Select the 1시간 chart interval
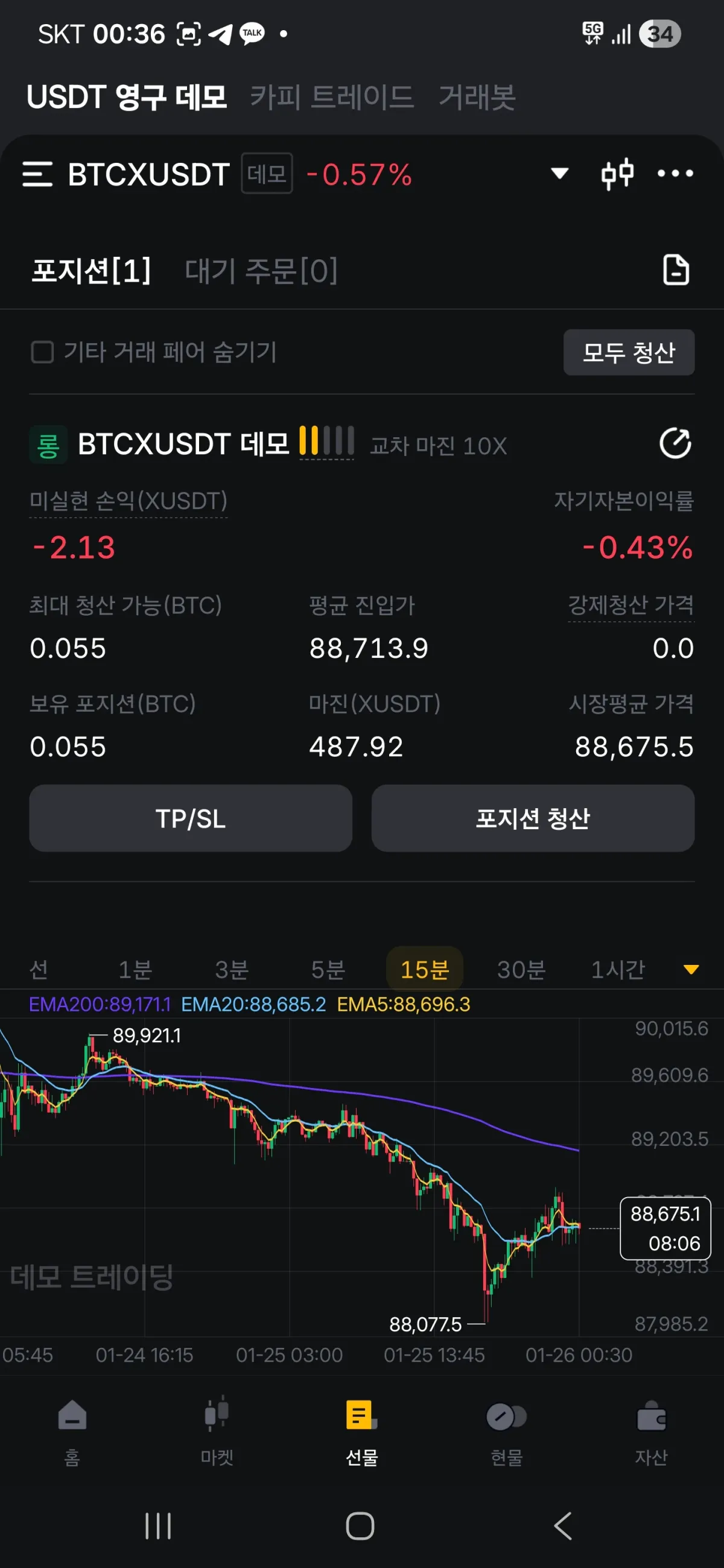Image resolution: width=724 pixels, height=1568 pixels. pos(618,969)
